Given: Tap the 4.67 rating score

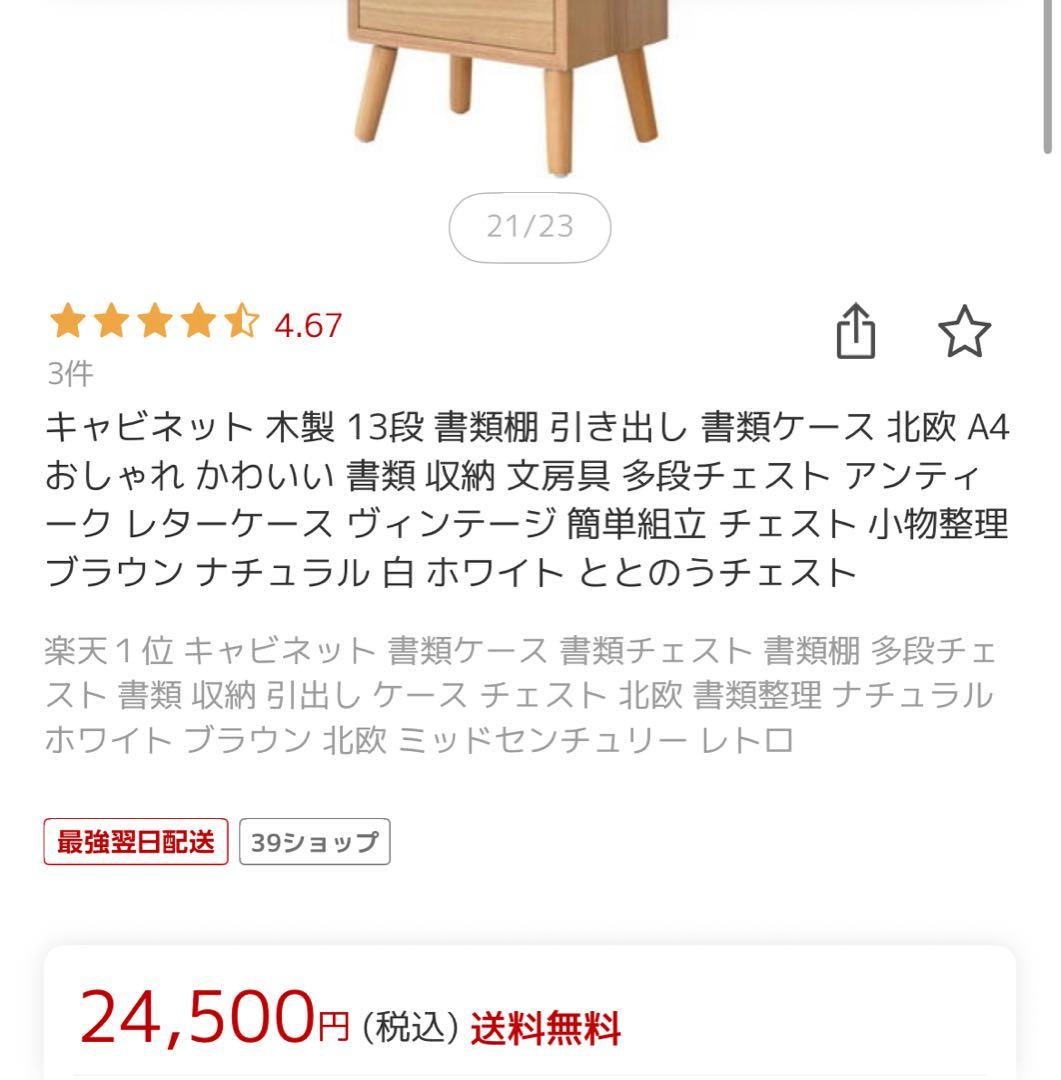Looking at the screenshot, I should click(305, 324).
